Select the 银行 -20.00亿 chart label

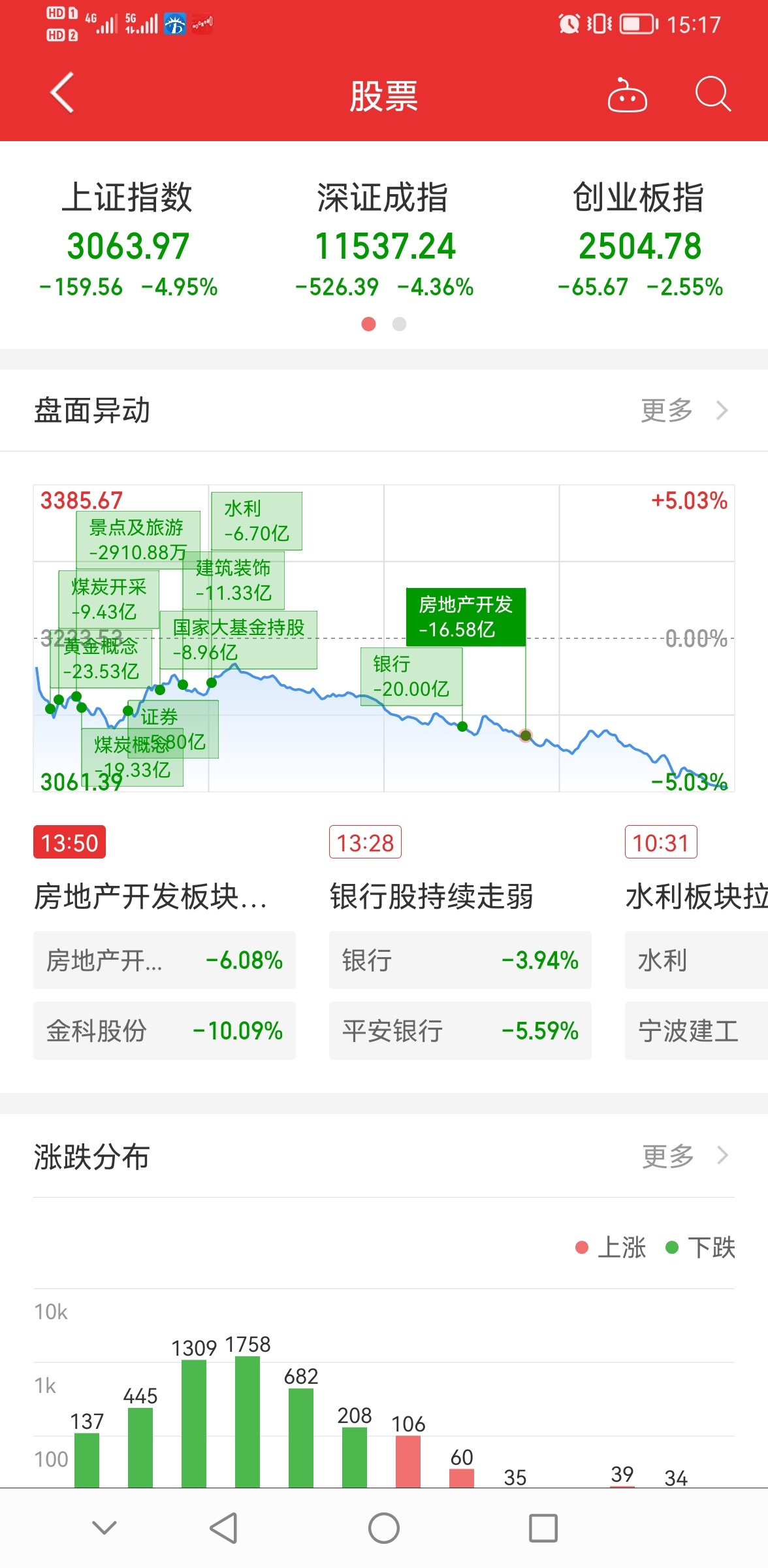(411, 676)
